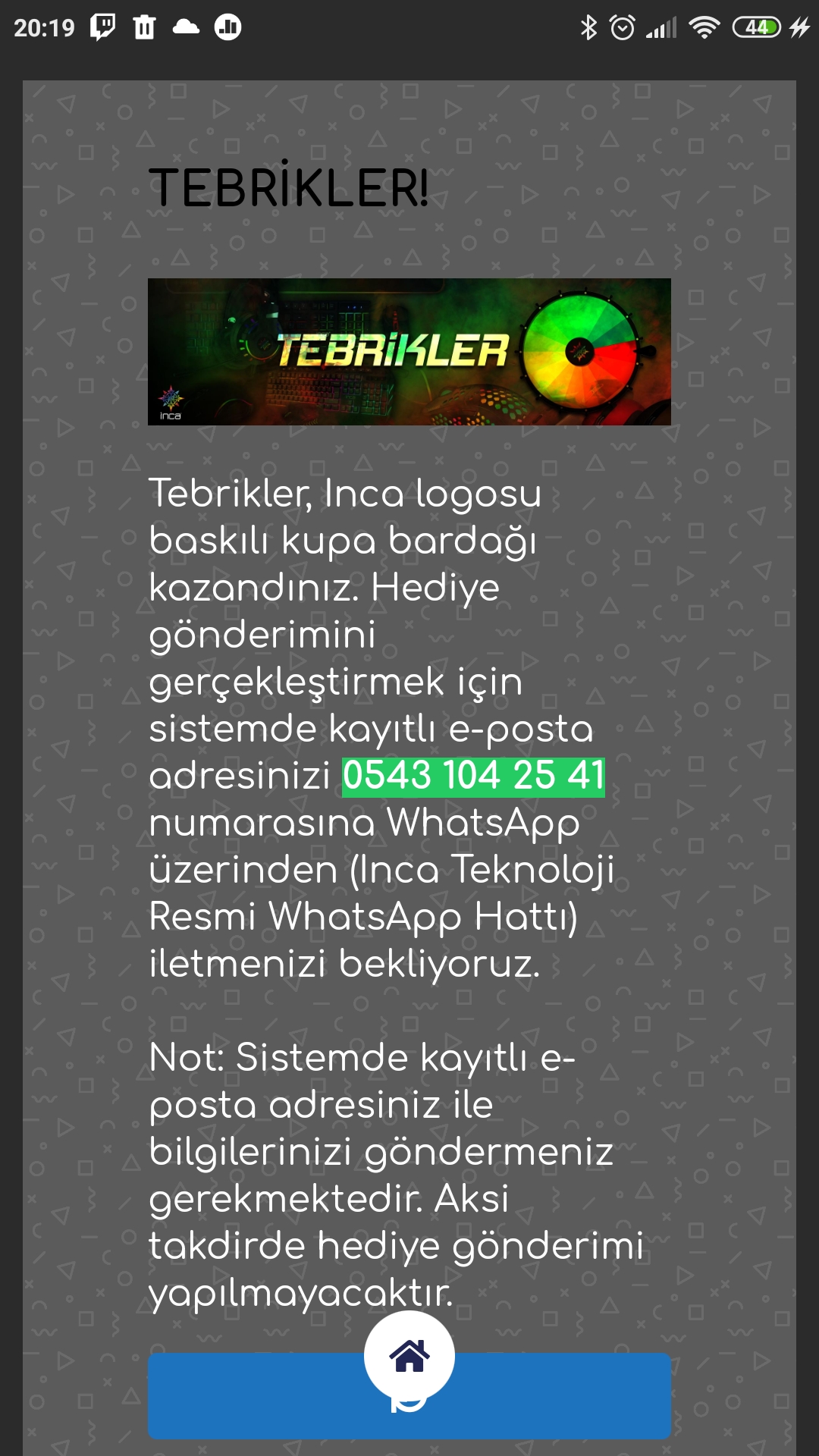
Task: Tap the home icon button
Action: [409, 1355]
